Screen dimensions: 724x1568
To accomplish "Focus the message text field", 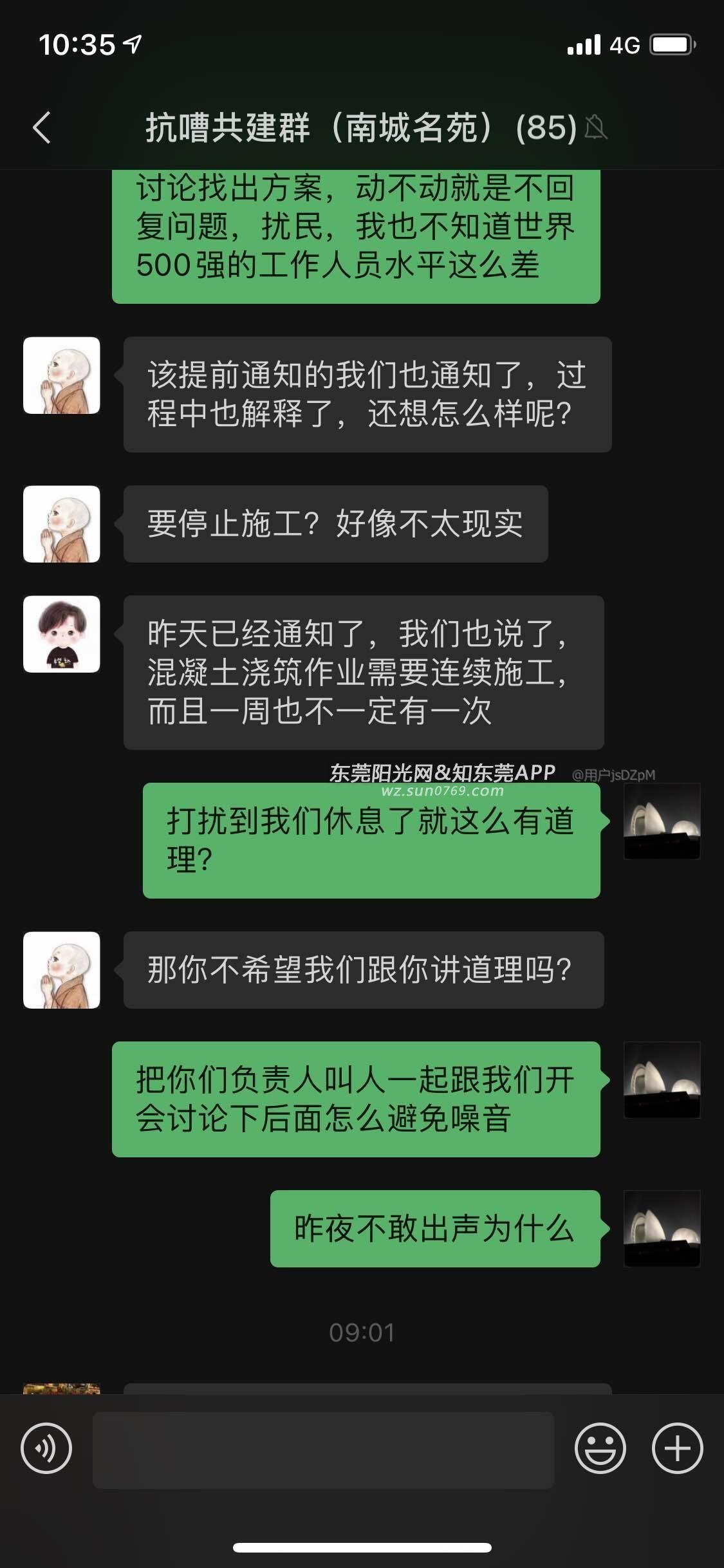I will pos(323,1450).
